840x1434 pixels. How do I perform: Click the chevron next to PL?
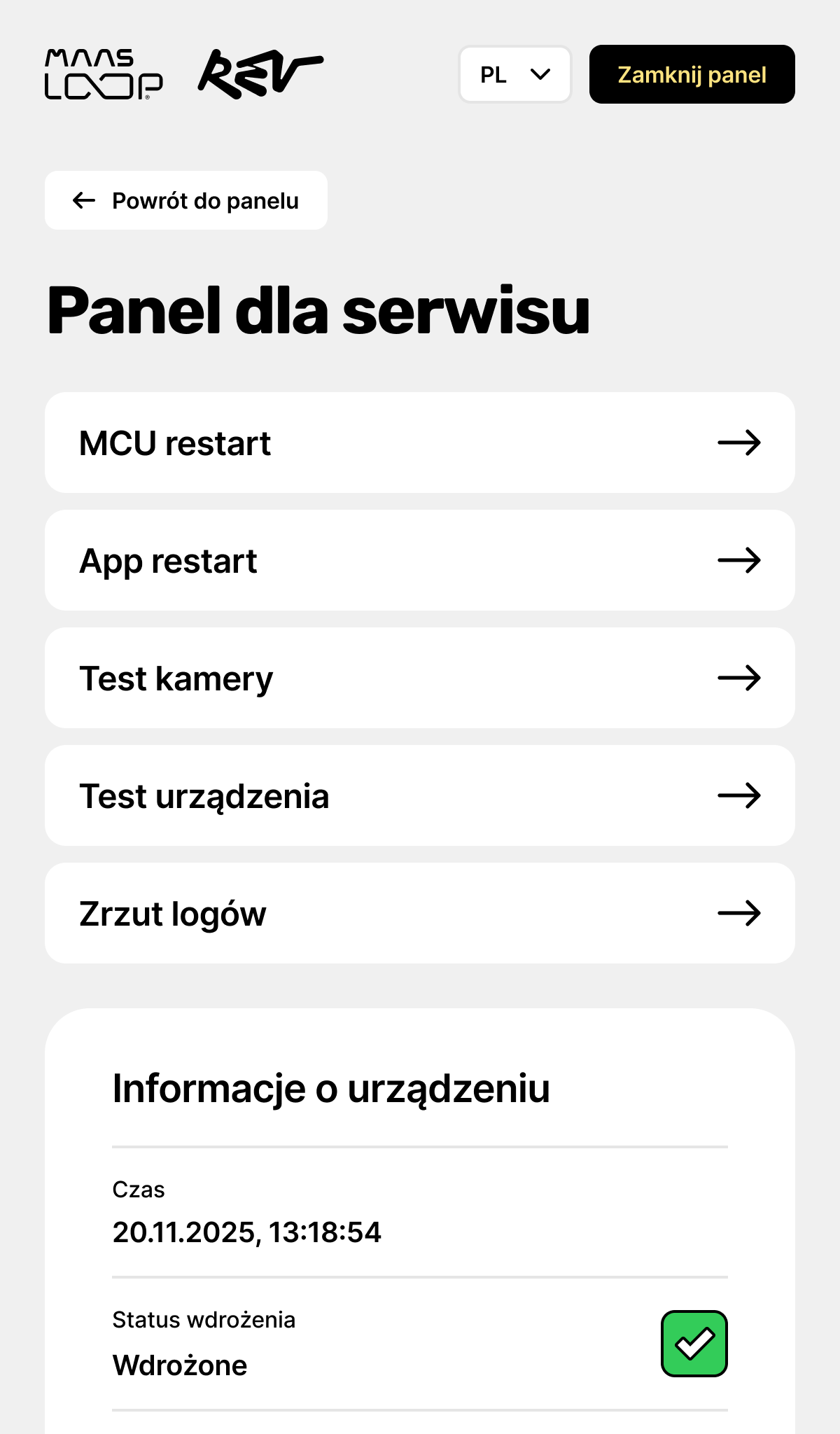(x=539, y=75)
